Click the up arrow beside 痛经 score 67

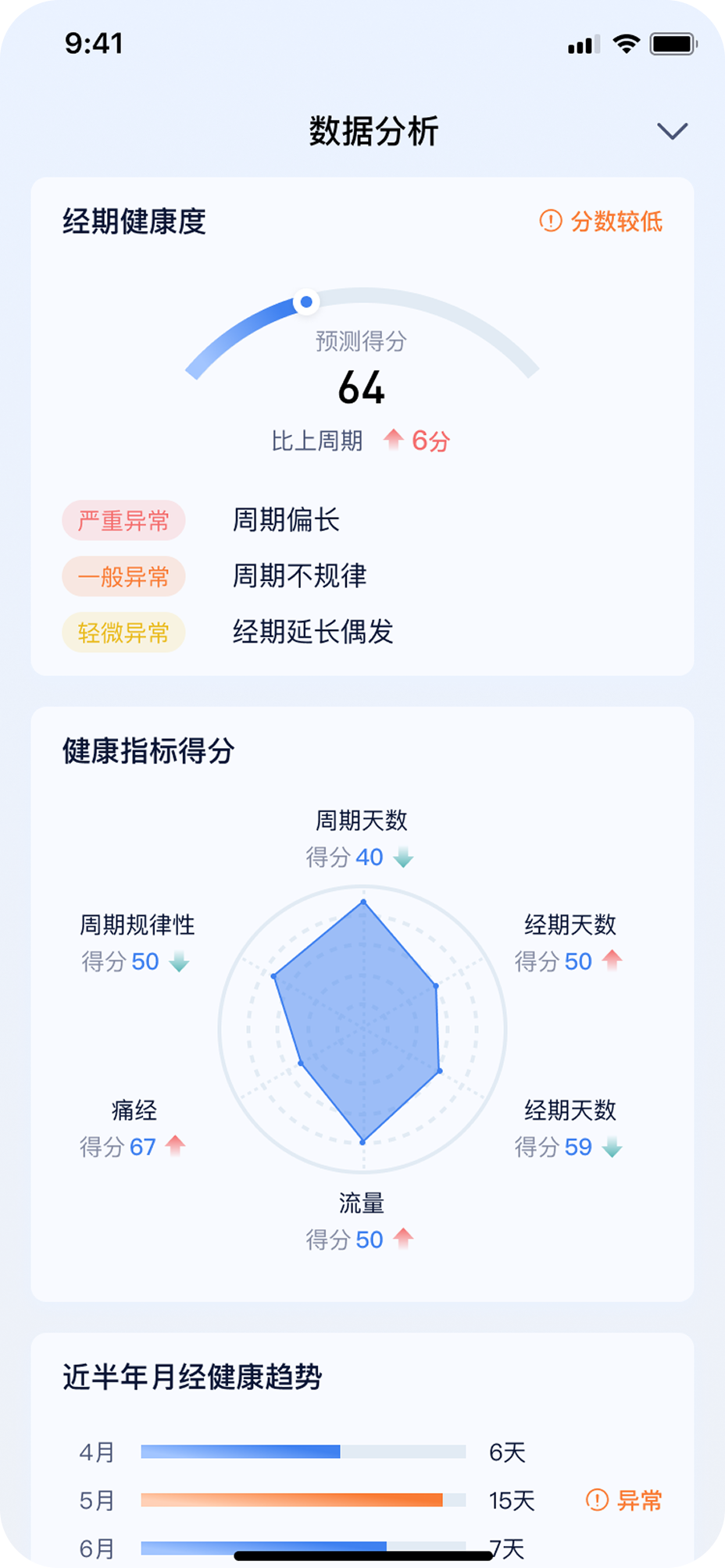[175, 1146]
